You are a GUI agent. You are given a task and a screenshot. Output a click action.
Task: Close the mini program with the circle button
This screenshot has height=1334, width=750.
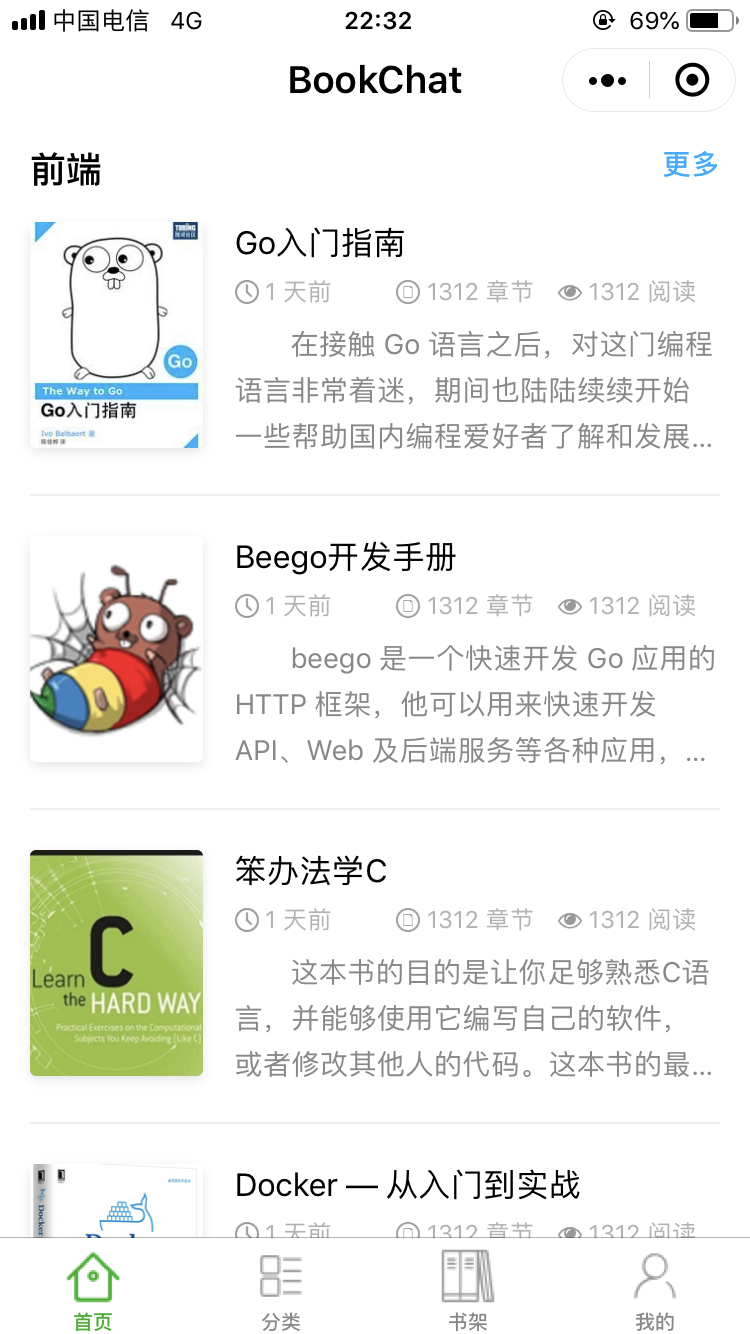point(692,80)
